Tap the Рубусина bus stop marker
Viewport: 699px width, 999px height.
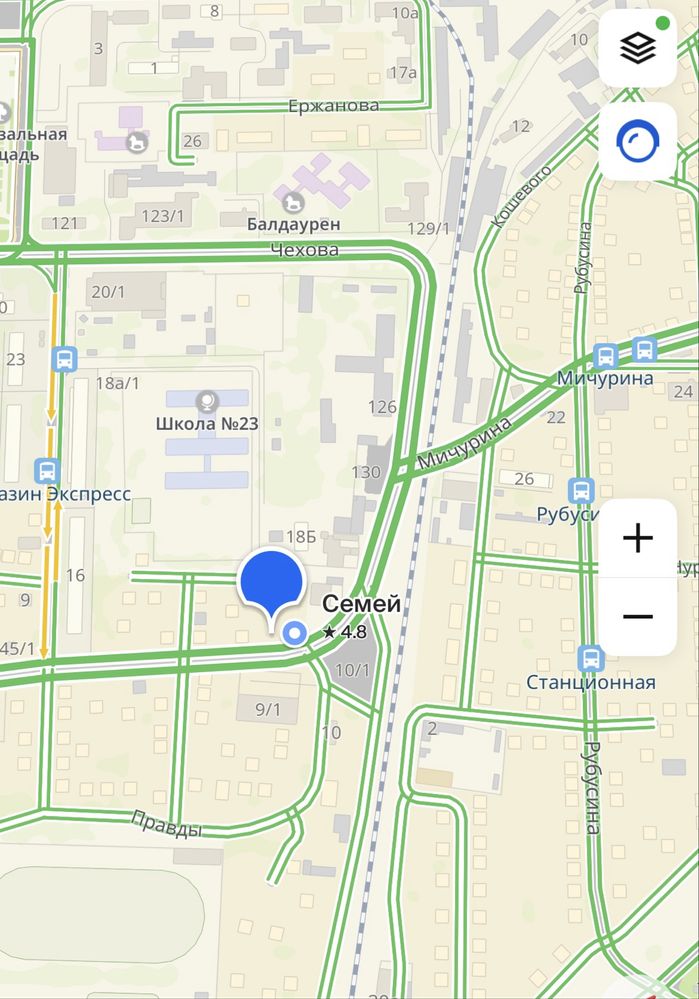pyautogui.click(x=581, y=491)
